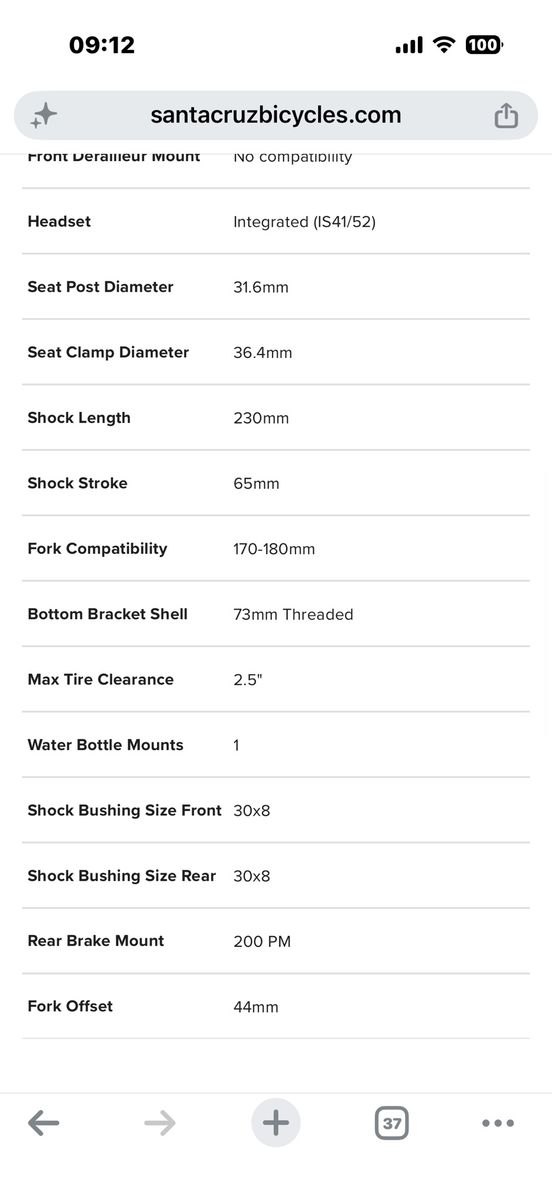Open a new tab with plus button
552x1200 pixels.
(x=275, y=1123)
